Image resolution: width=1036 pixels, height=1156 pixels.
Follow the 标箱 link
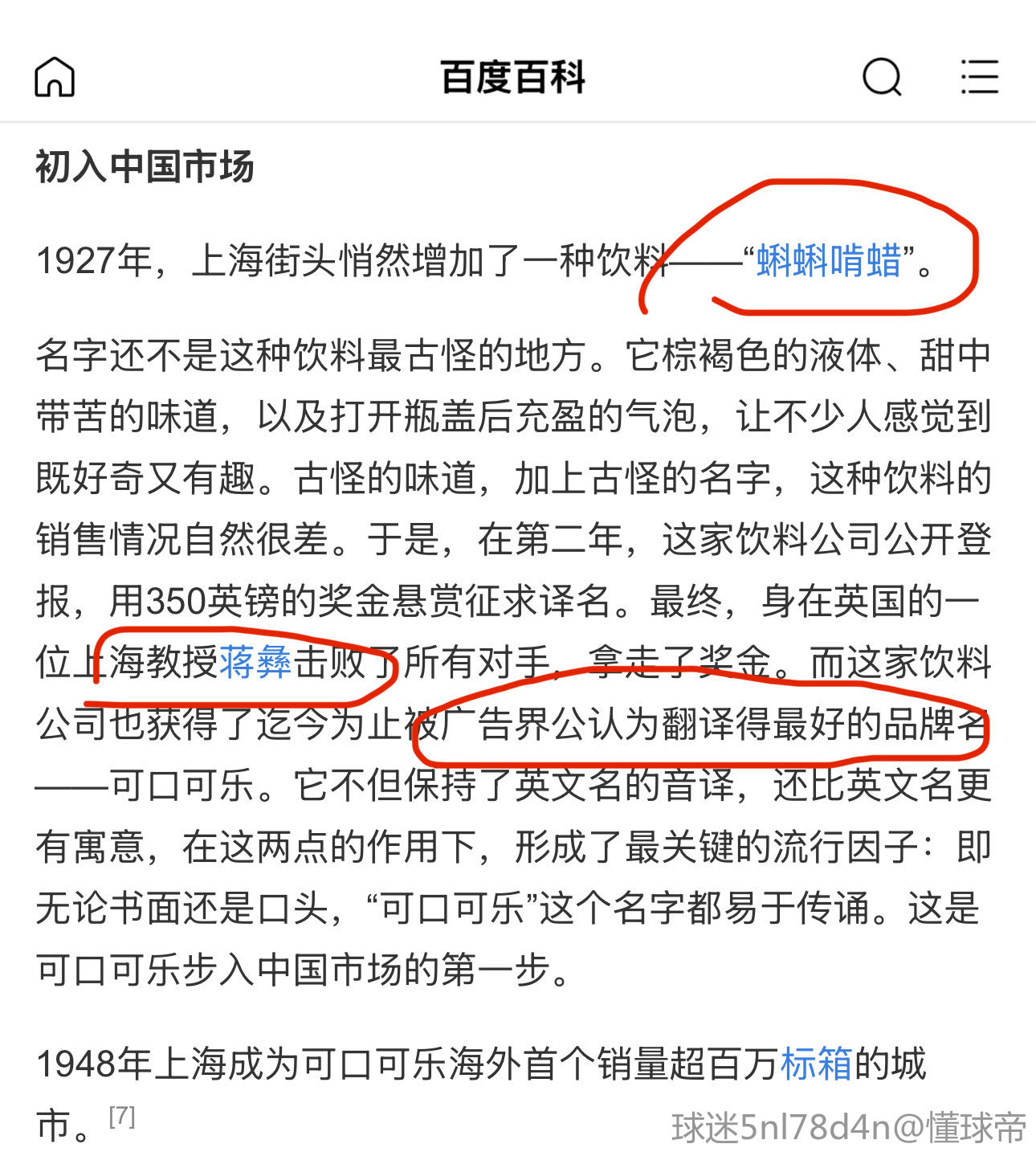[815, 1064]
